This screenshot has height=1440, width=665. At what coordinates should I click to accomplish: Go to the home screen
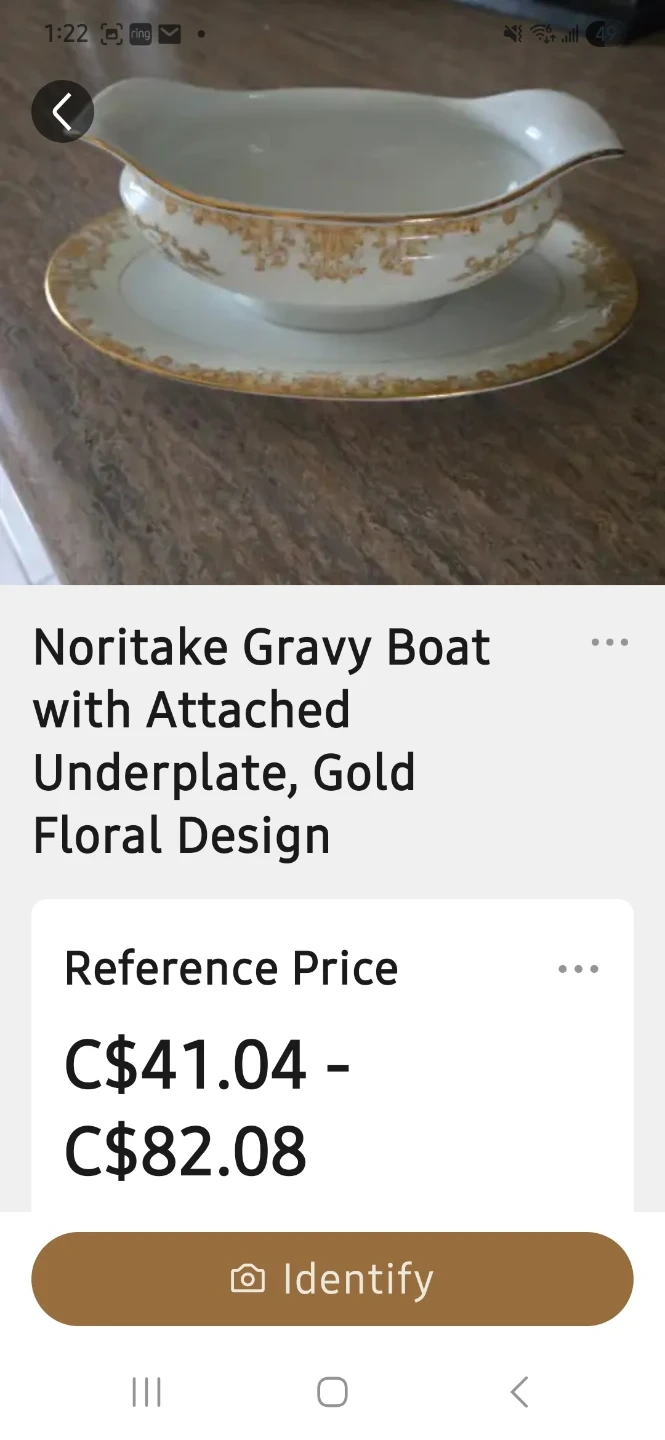point(332,1392)
